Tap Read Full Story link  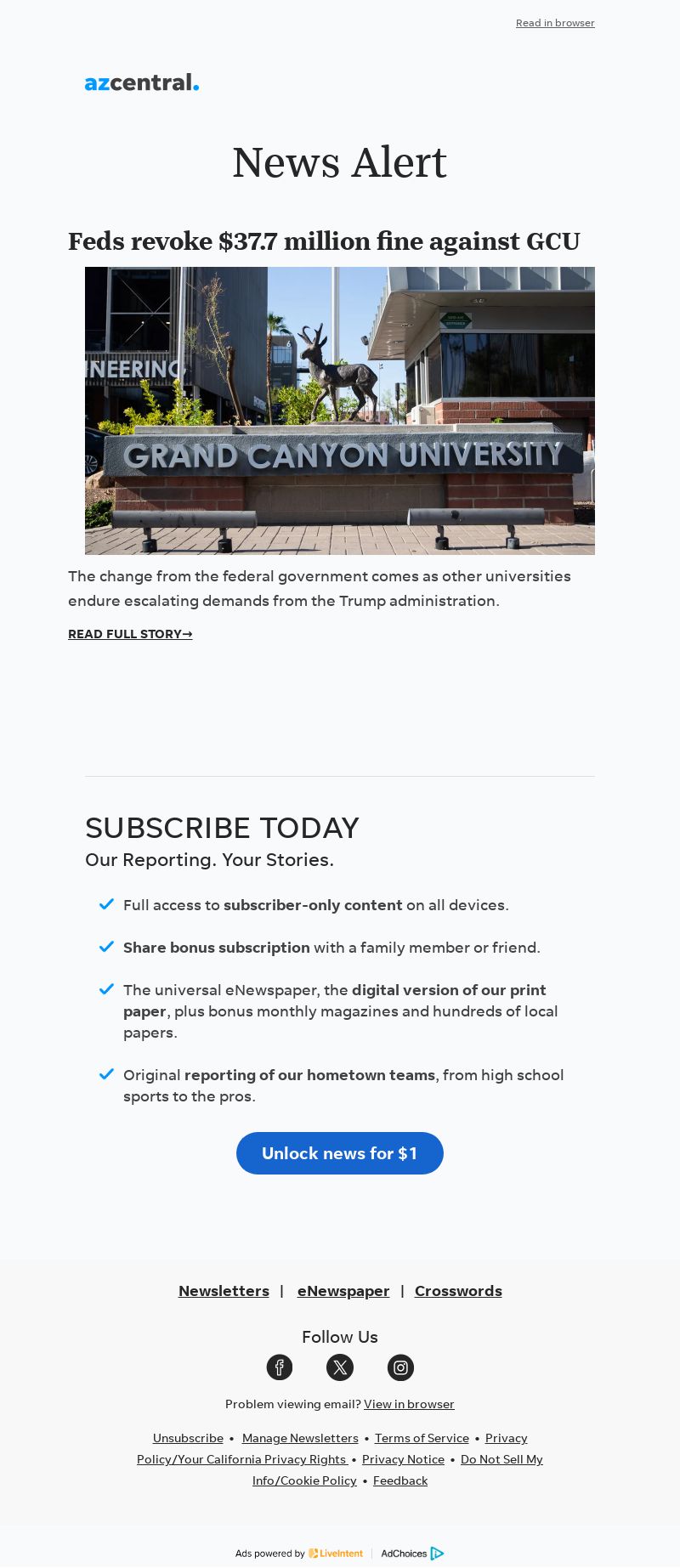point(130,634)
